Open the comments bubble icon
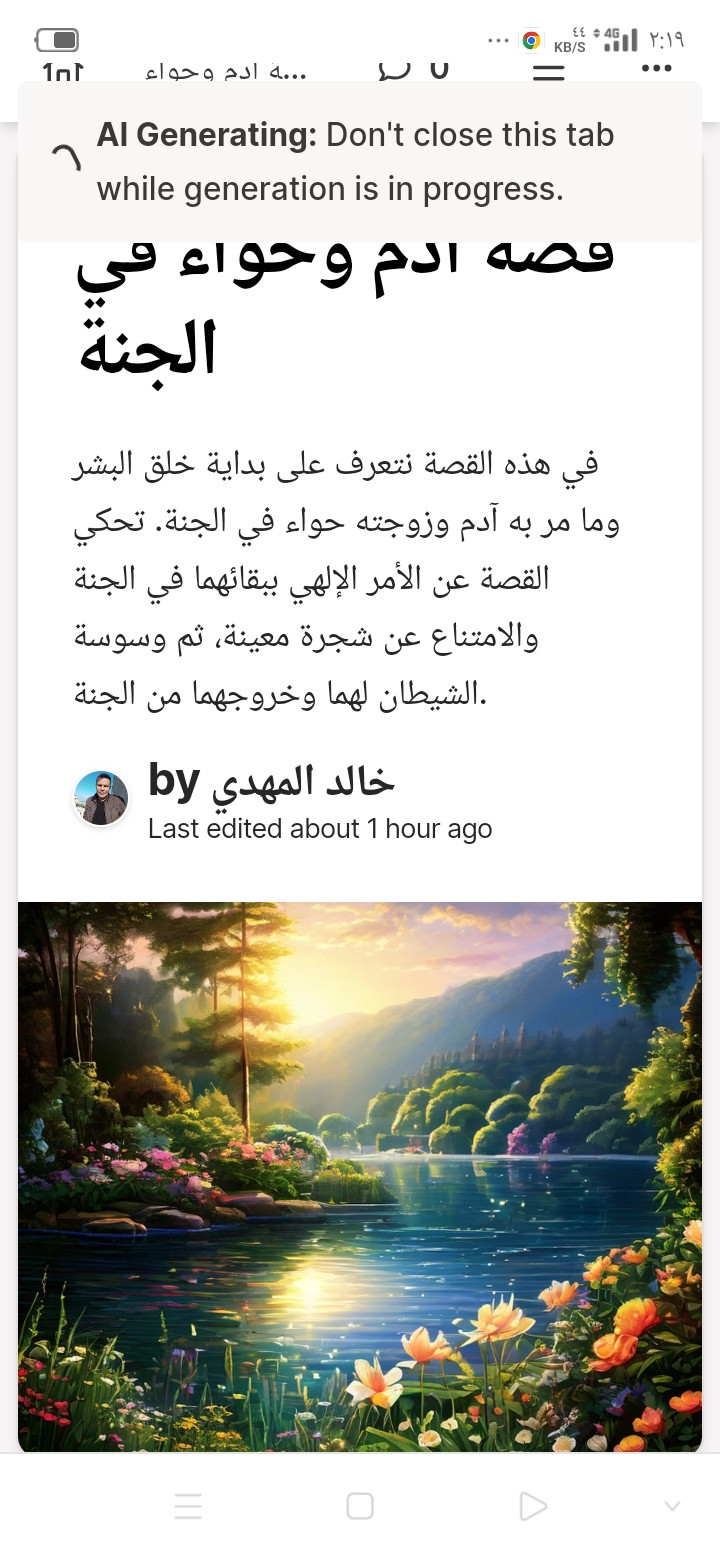Viewport: 720px width, 1560px height. point(395,71)
